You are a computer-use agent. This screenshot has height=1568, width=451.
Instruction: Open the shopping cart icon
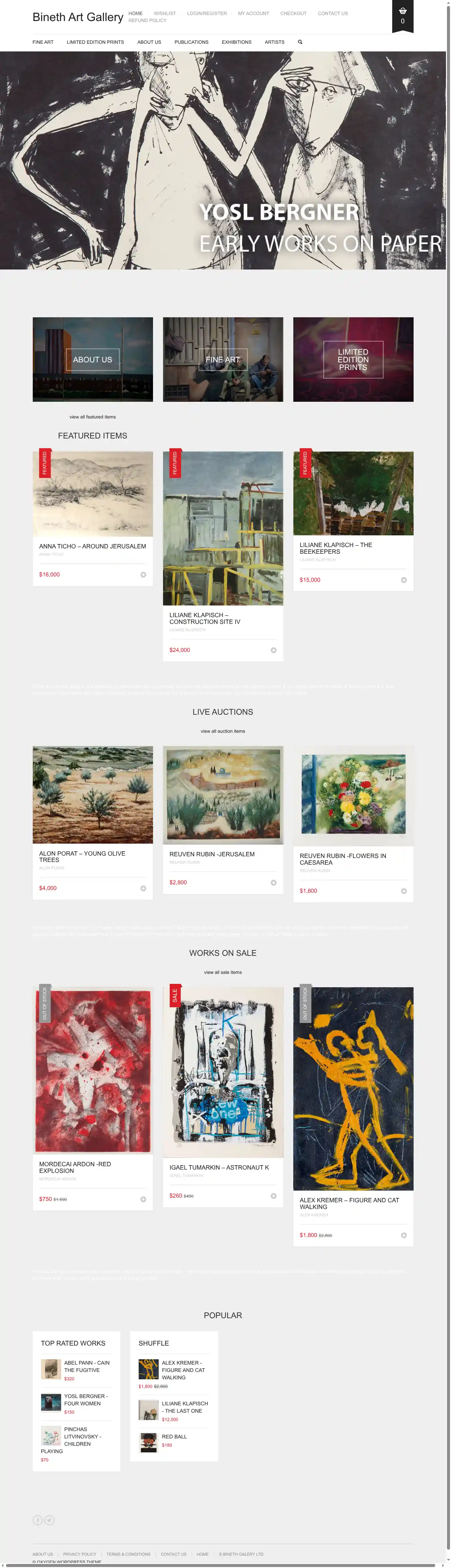[x=402, y=12]
